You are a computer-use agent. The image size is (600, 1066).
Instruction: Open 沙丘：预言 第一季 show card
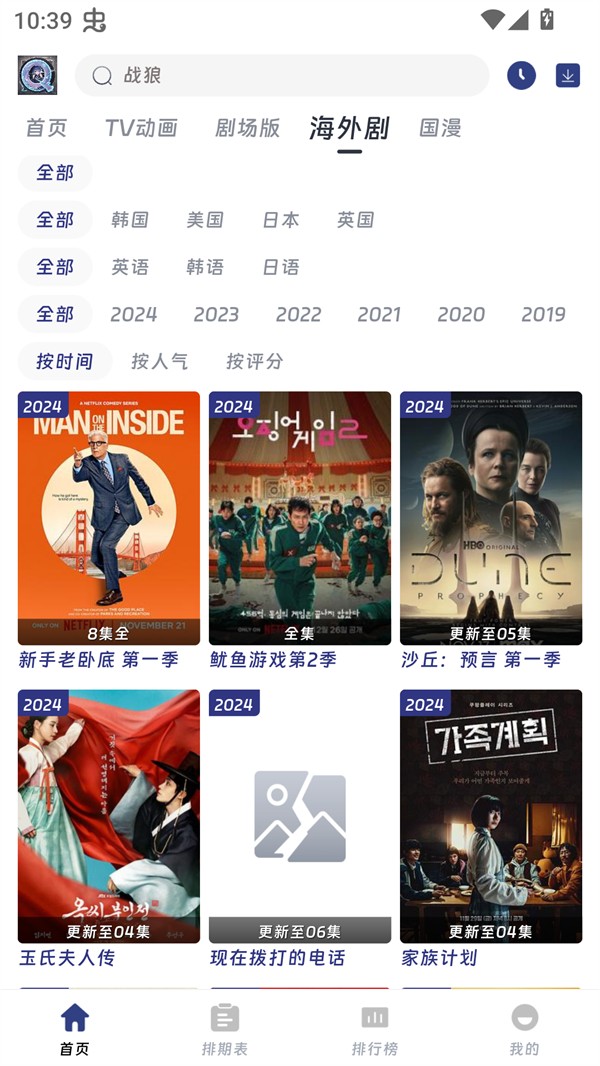(x=491, y=518)
